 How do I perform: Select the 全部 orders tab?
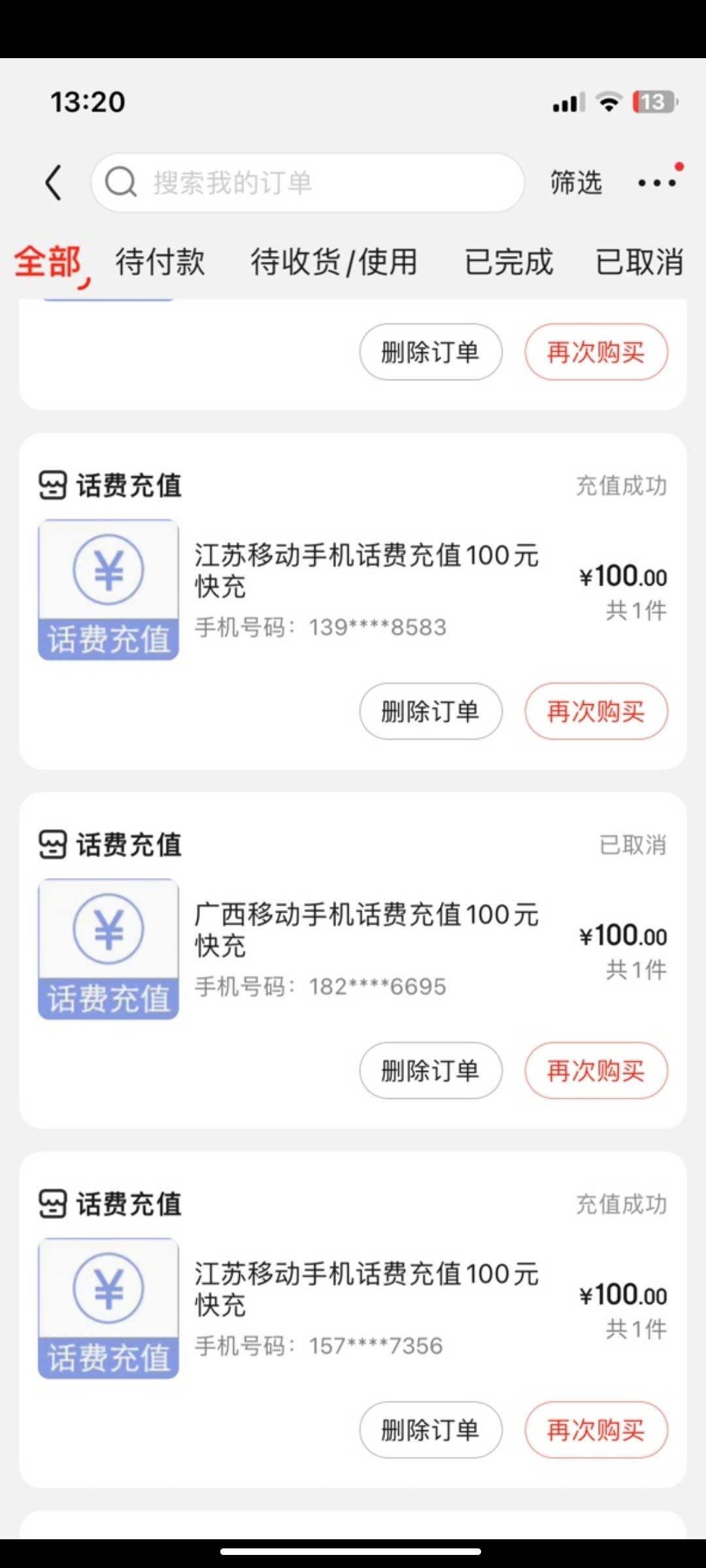click(48, 262)
